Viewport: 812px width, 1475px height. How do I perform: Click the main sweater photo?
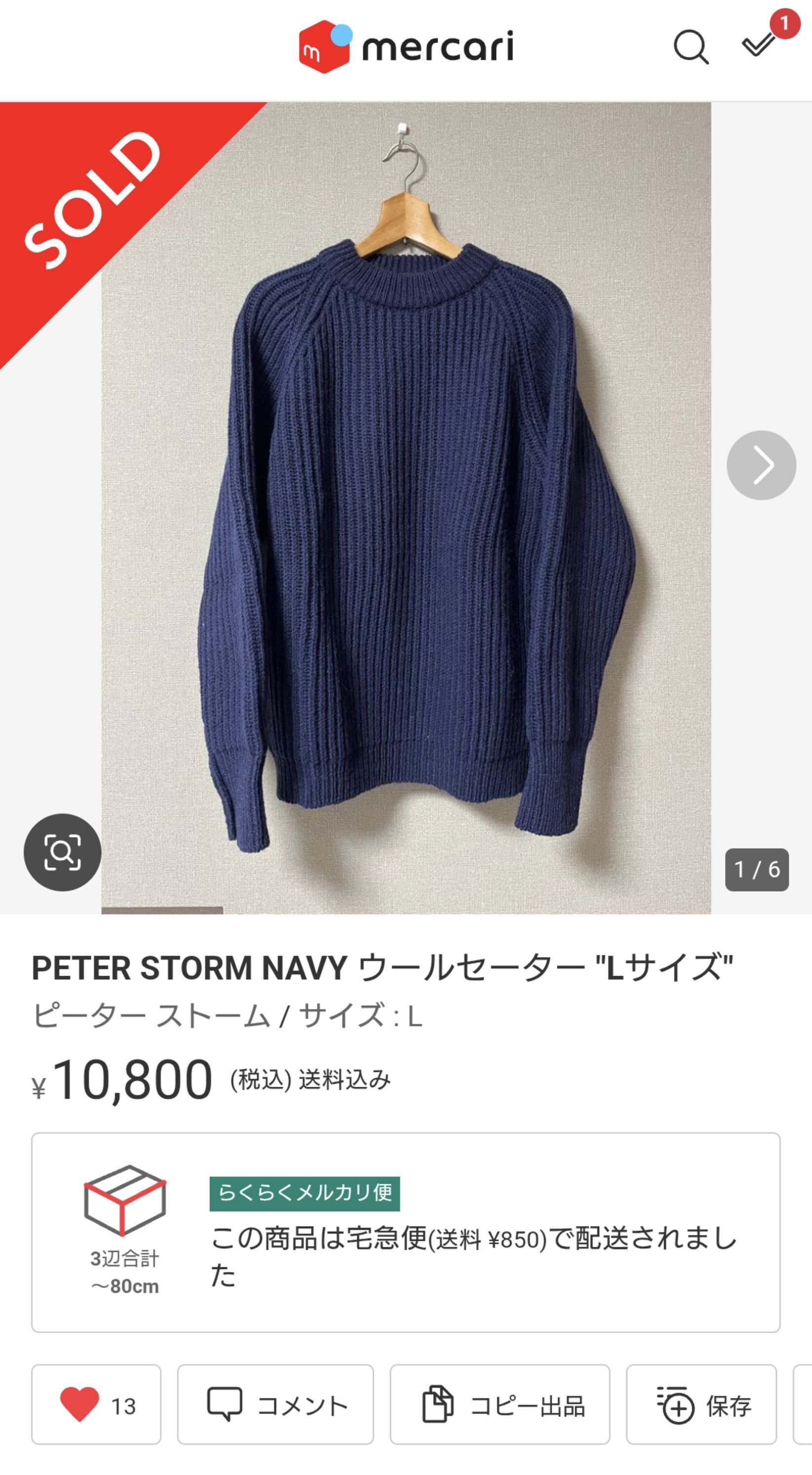pos(406,515)
